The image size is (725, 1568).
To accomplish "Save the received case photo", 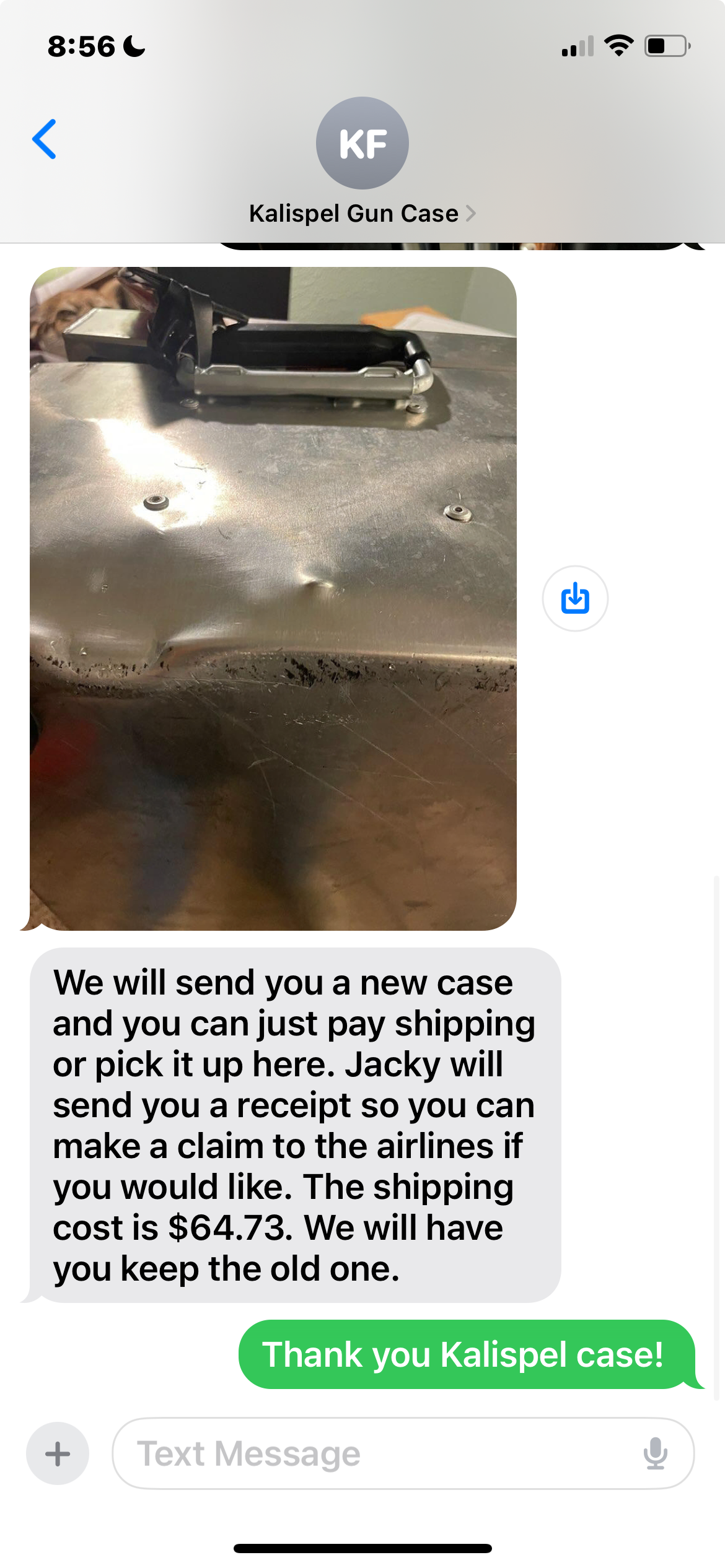I will (x=574, y=598).
